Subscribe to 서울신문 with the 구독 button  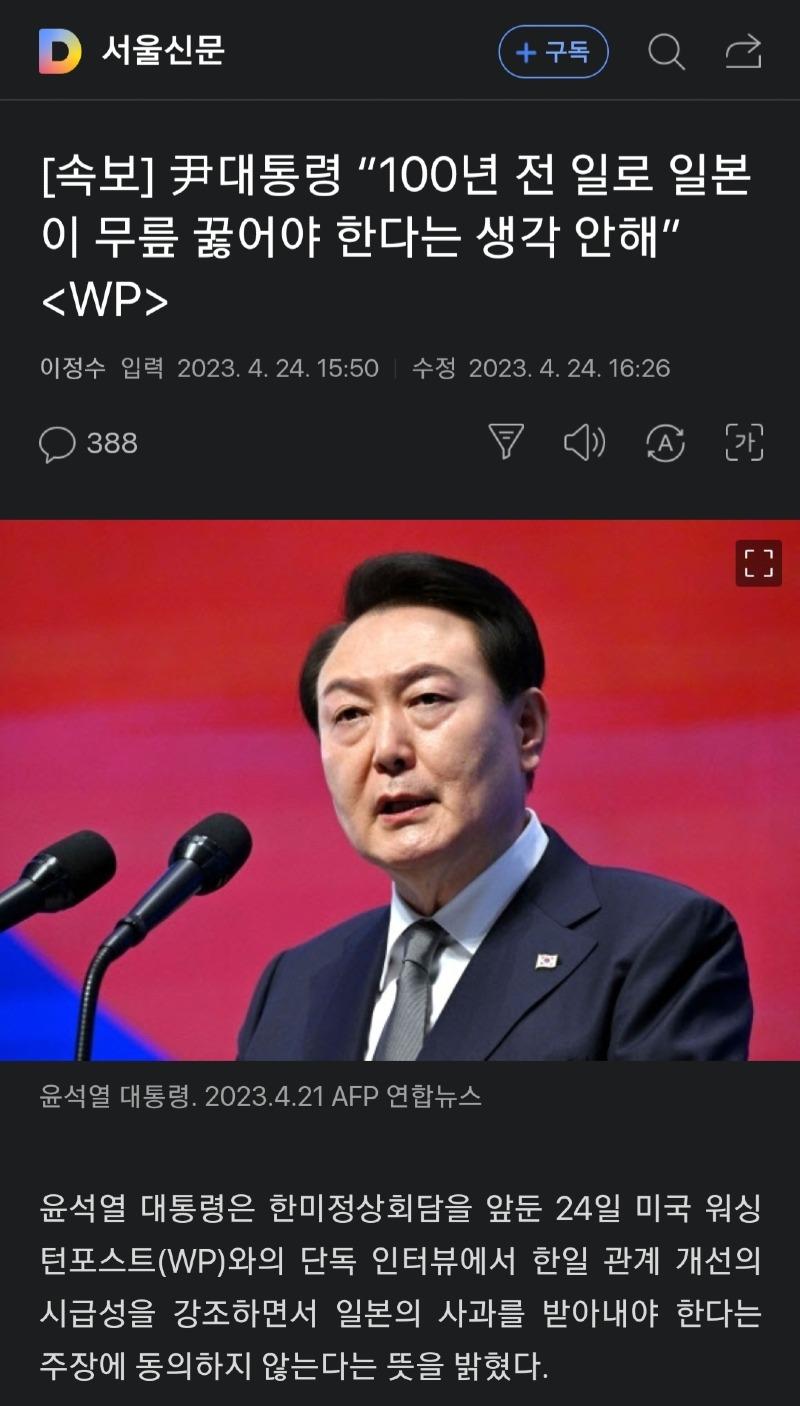[553, 52]
